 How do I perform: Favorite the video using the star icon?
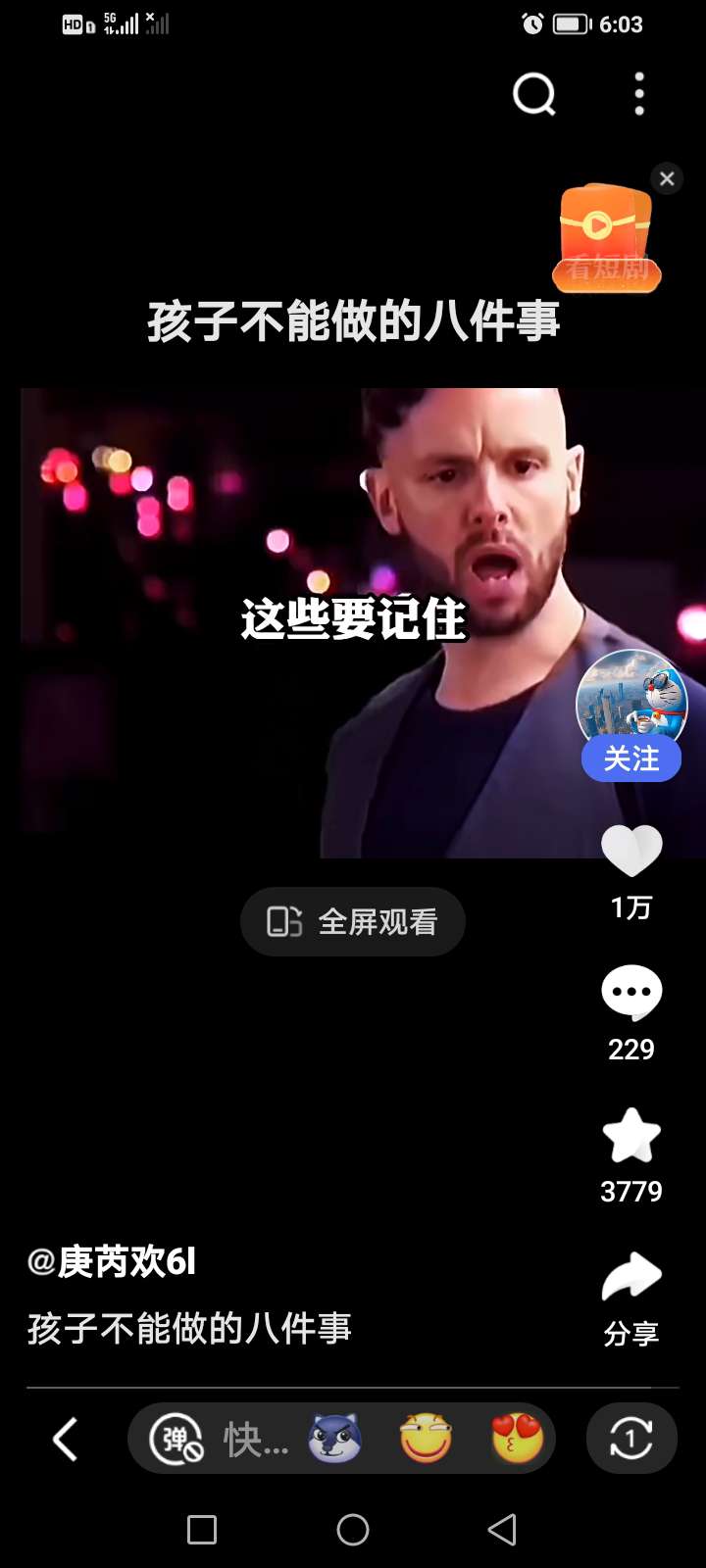[631, 1137]
